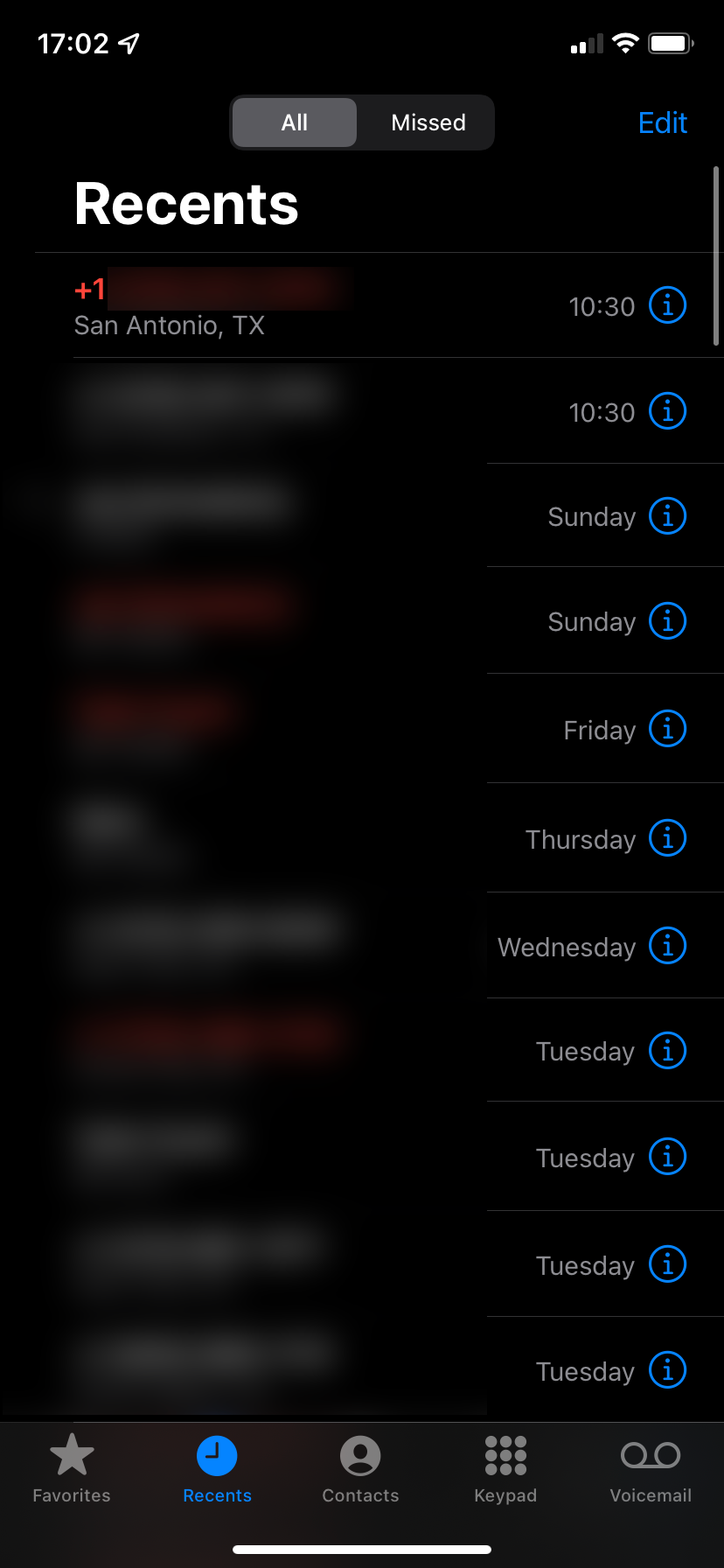Open the Keypad
Screen dimensions: 724x1568
[505, 1470]
